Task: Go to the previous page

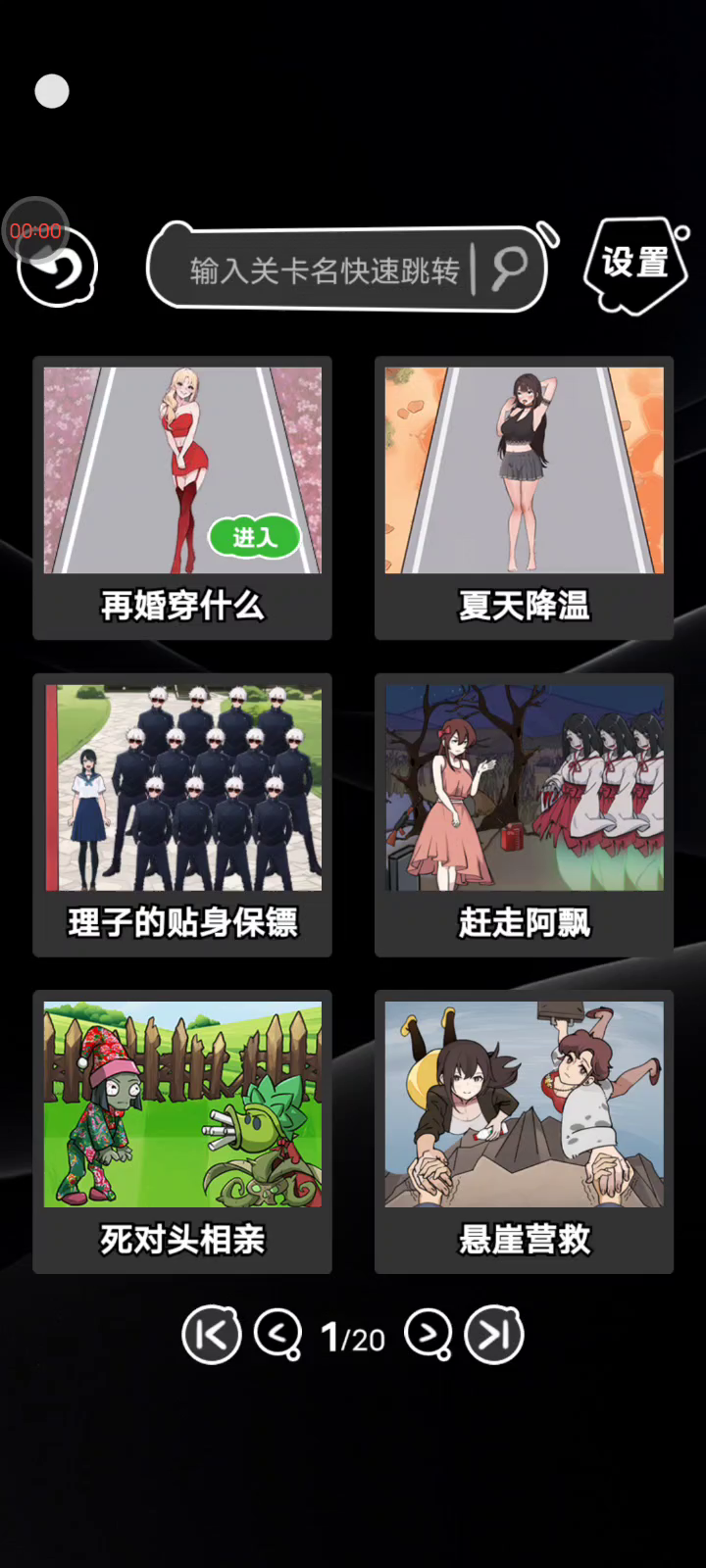Action: click(x=277, y=1335)
